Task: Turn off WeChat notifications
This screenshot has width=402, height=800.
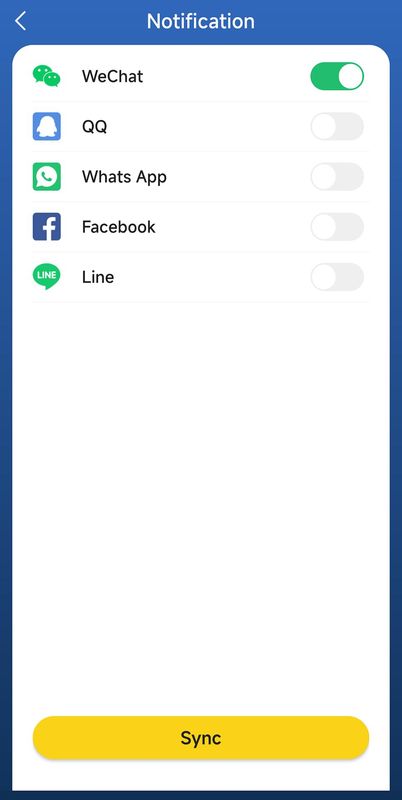Action: click(x=337, y=77)
